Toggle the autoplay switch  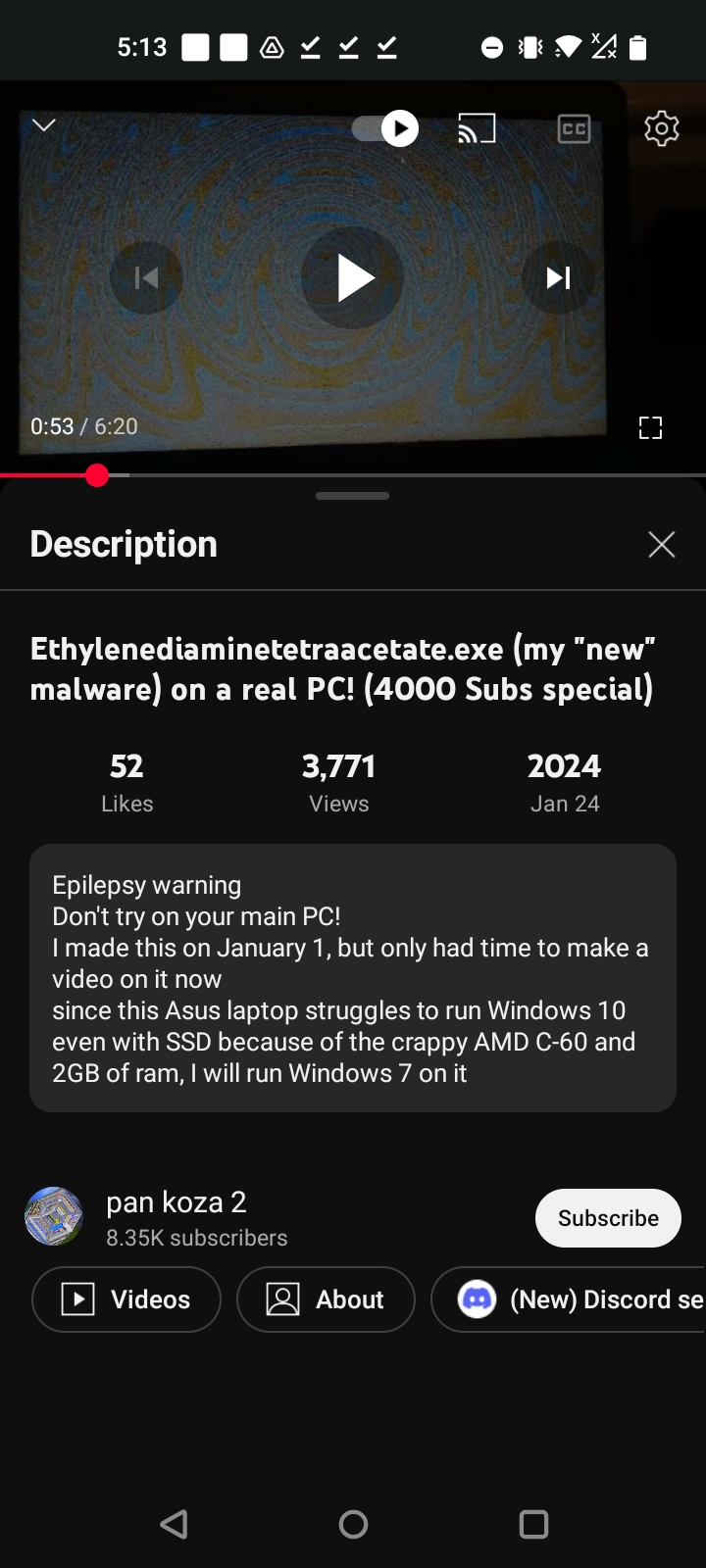[385, 128]
